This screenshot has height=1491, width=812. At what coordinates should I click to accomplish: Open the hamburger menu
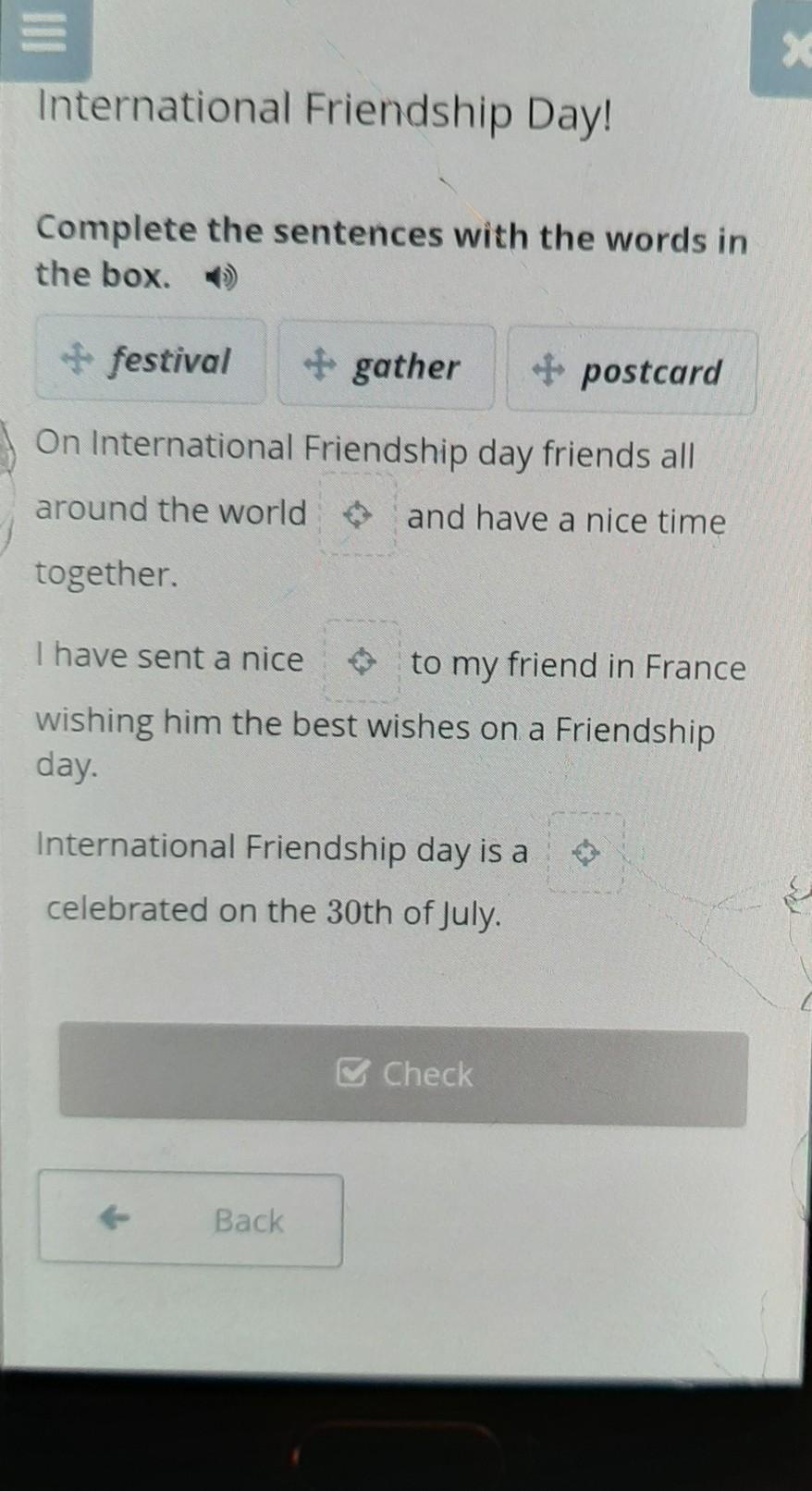coord(43,37)
